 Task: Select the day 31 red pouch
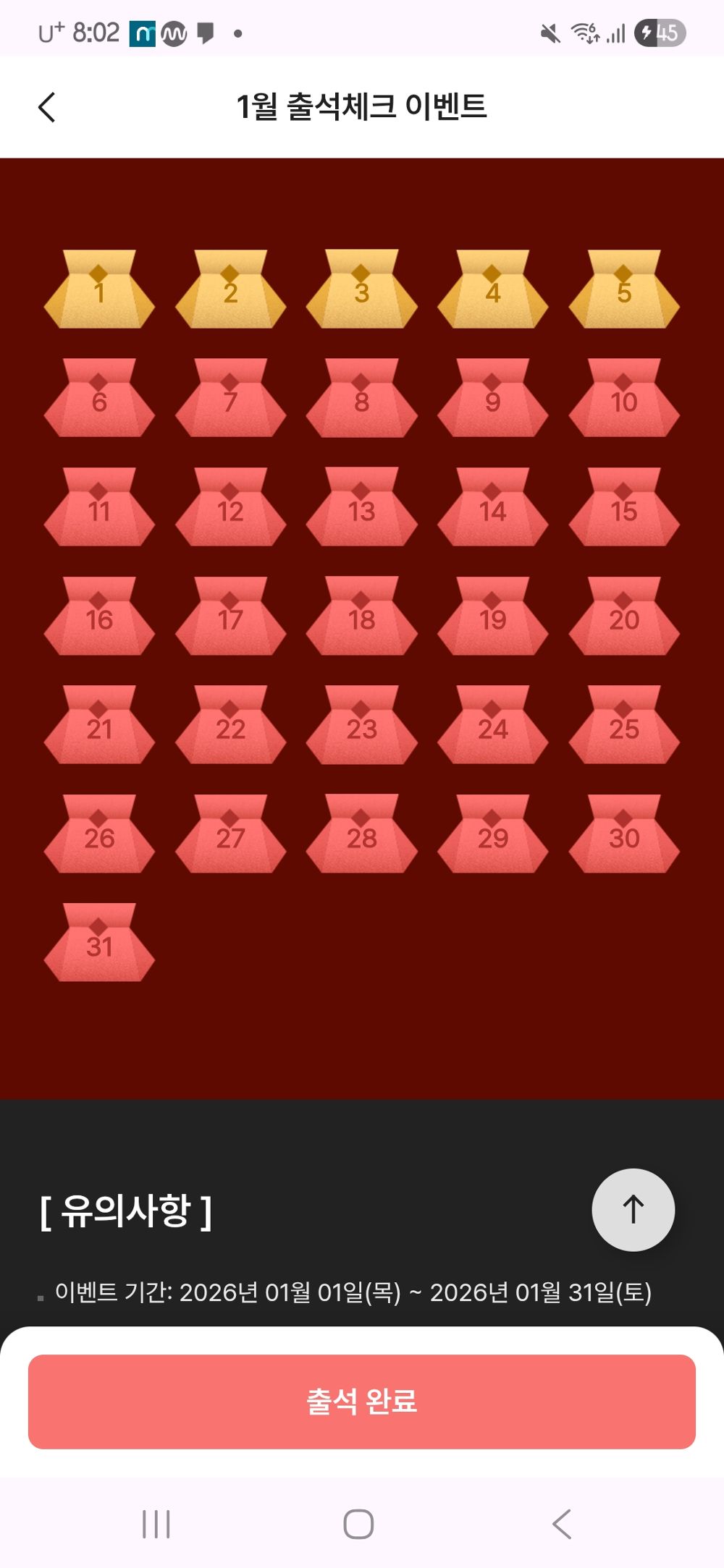tap(99, 944)
